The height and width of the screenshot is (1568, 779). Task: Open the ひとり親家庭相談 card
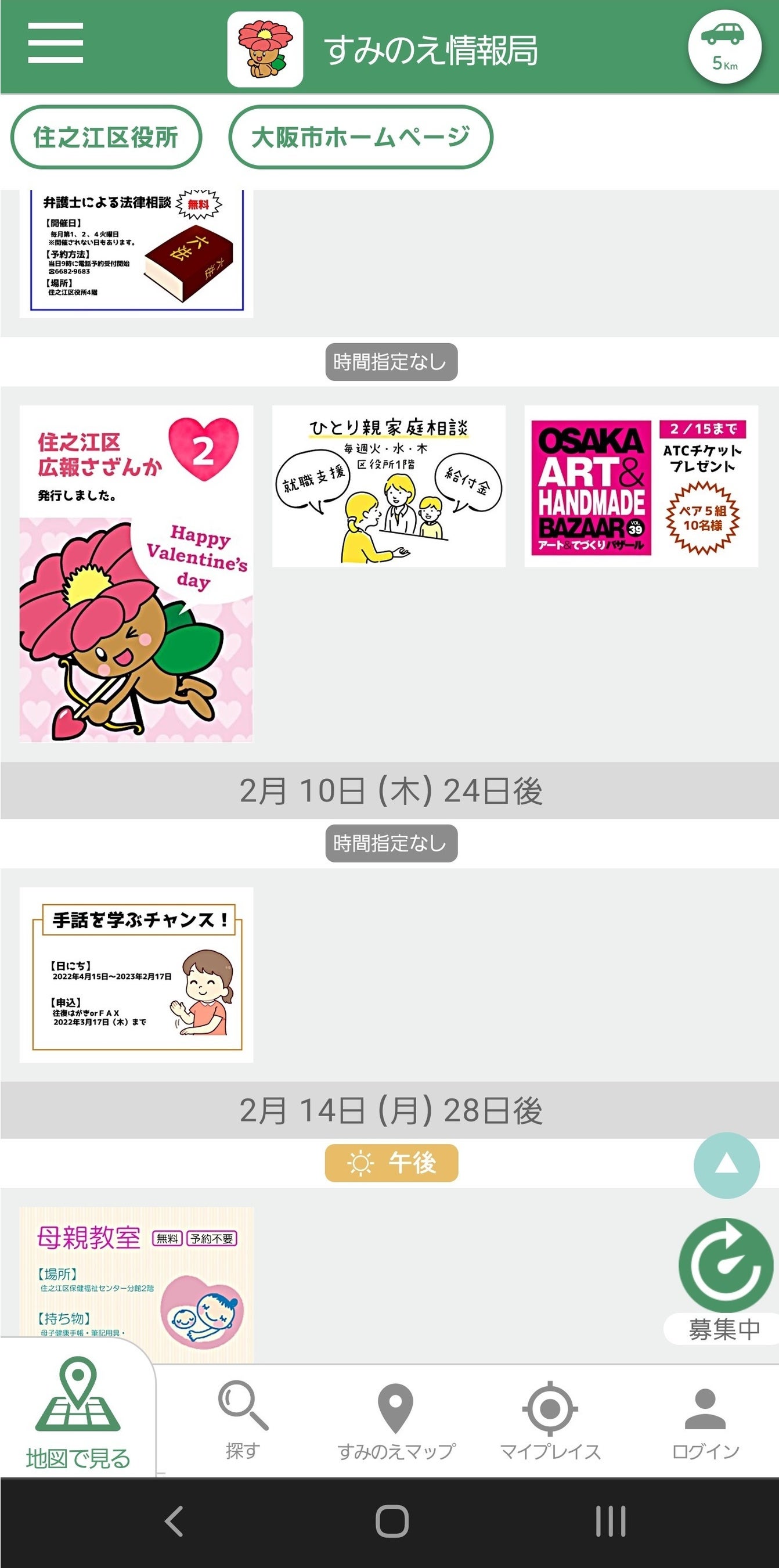(388, 485)
